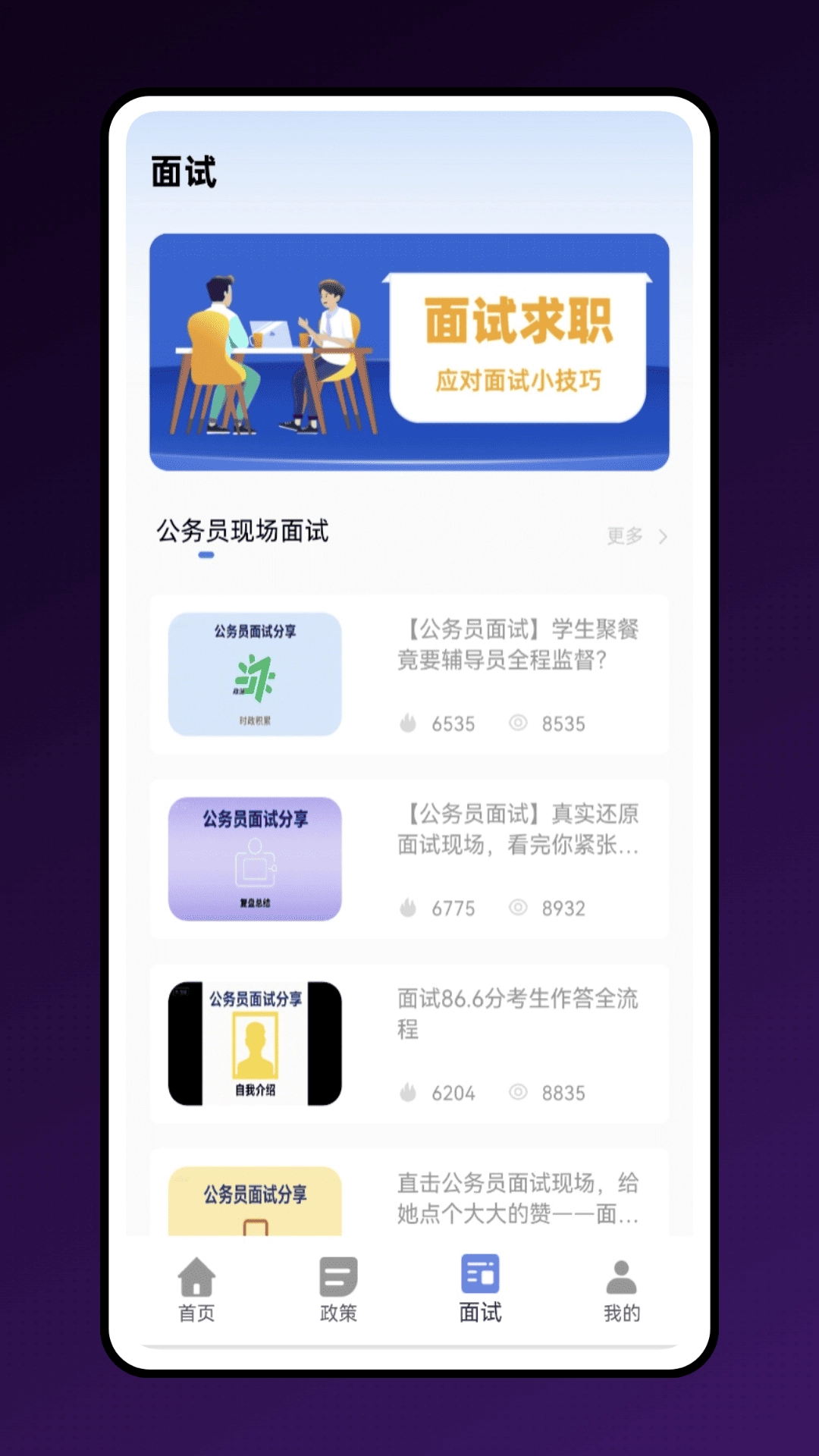Select the 面试 tab

(x=480, y=1290)
